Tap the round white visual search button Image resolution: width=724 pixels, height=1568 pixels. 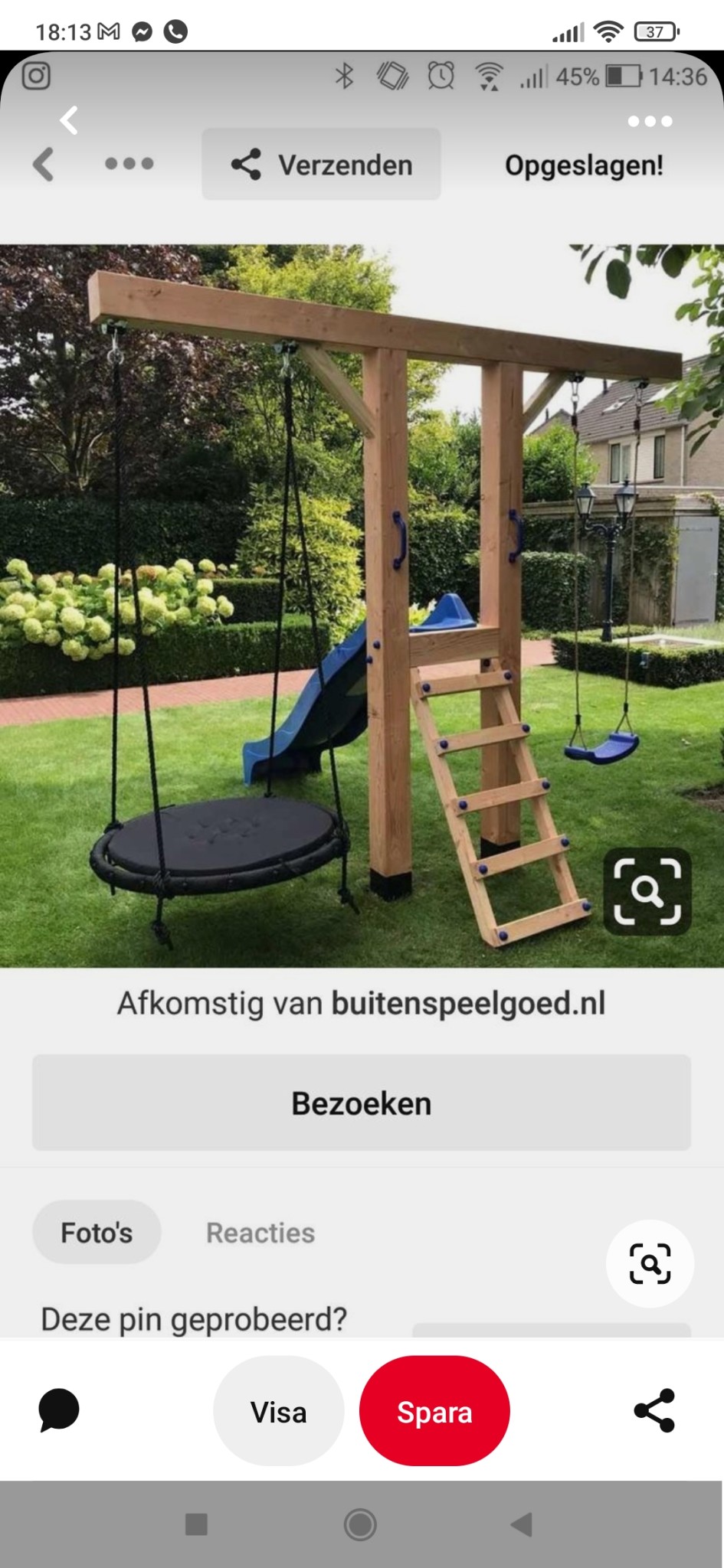[650, 1264]
